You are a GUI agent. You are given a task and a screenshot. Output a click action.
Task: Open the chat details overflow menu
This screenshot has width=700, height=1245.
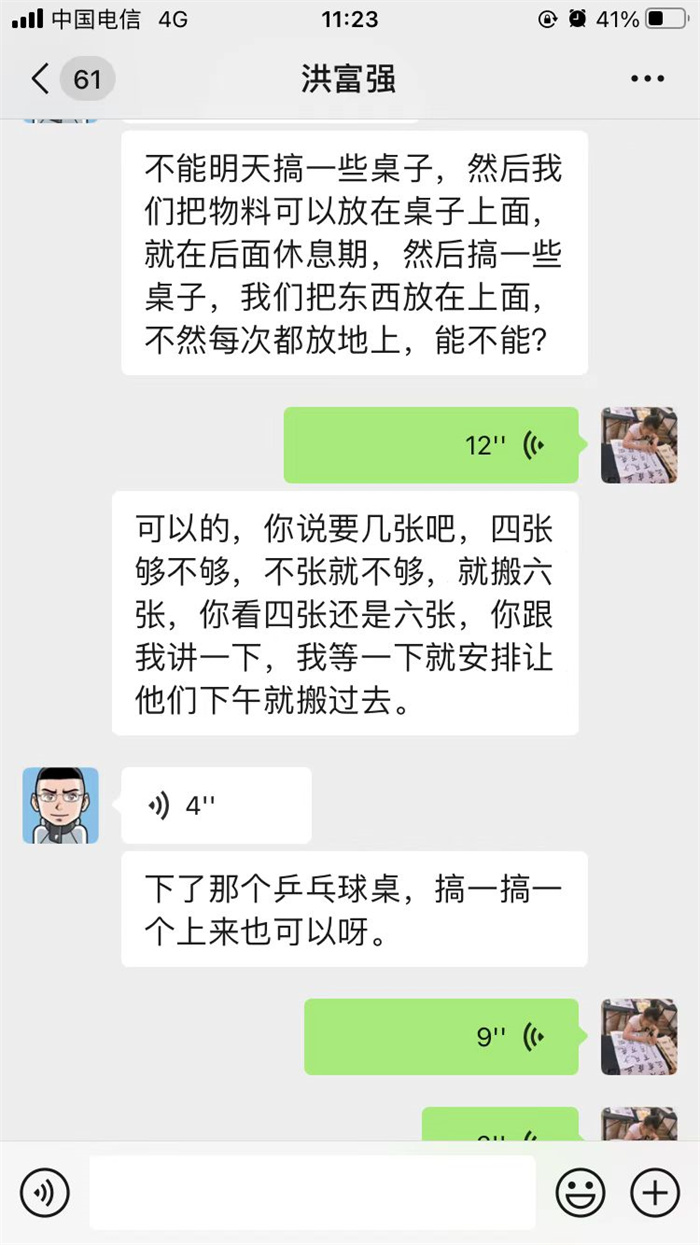[647, 79]
